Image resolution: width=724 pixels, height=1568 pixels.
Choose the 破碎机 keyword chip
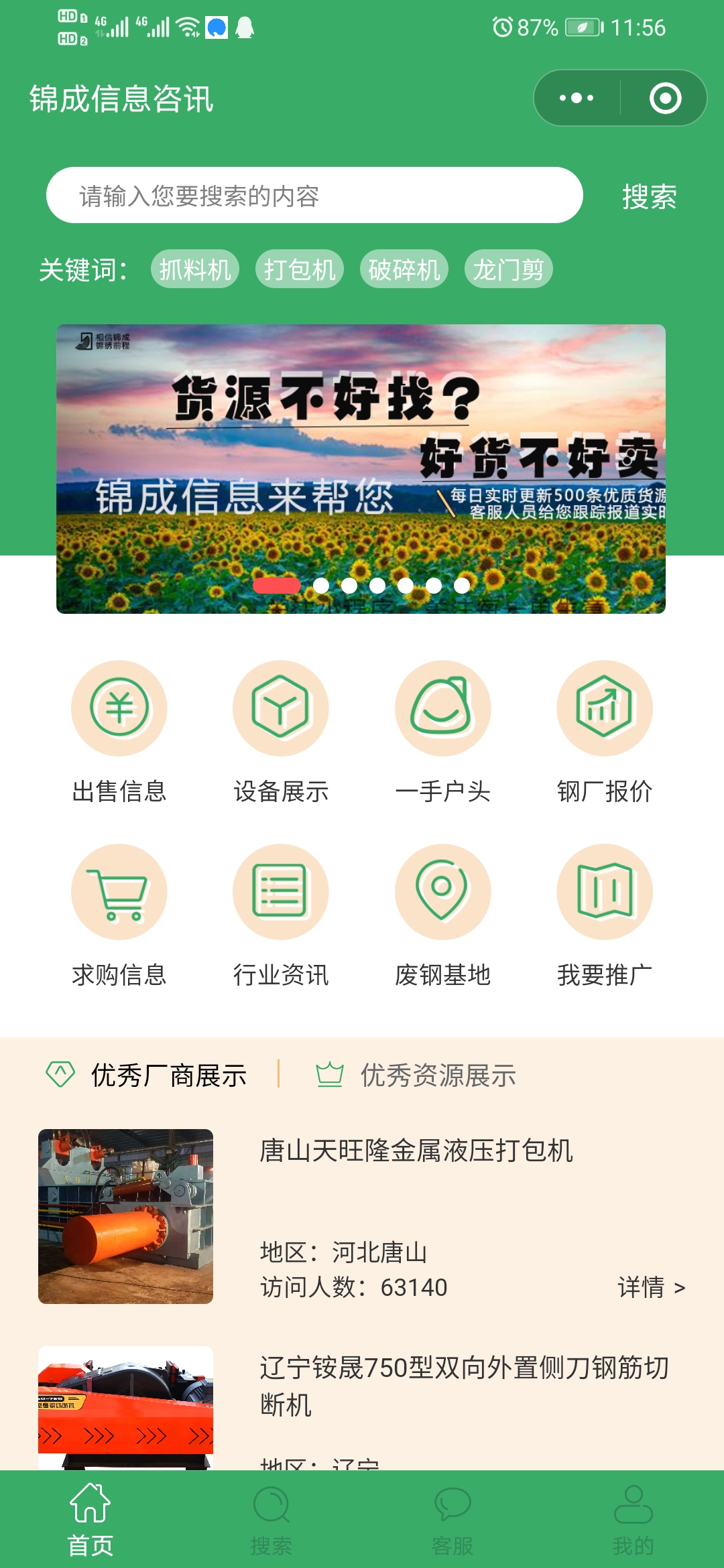[x=404, y=269]
